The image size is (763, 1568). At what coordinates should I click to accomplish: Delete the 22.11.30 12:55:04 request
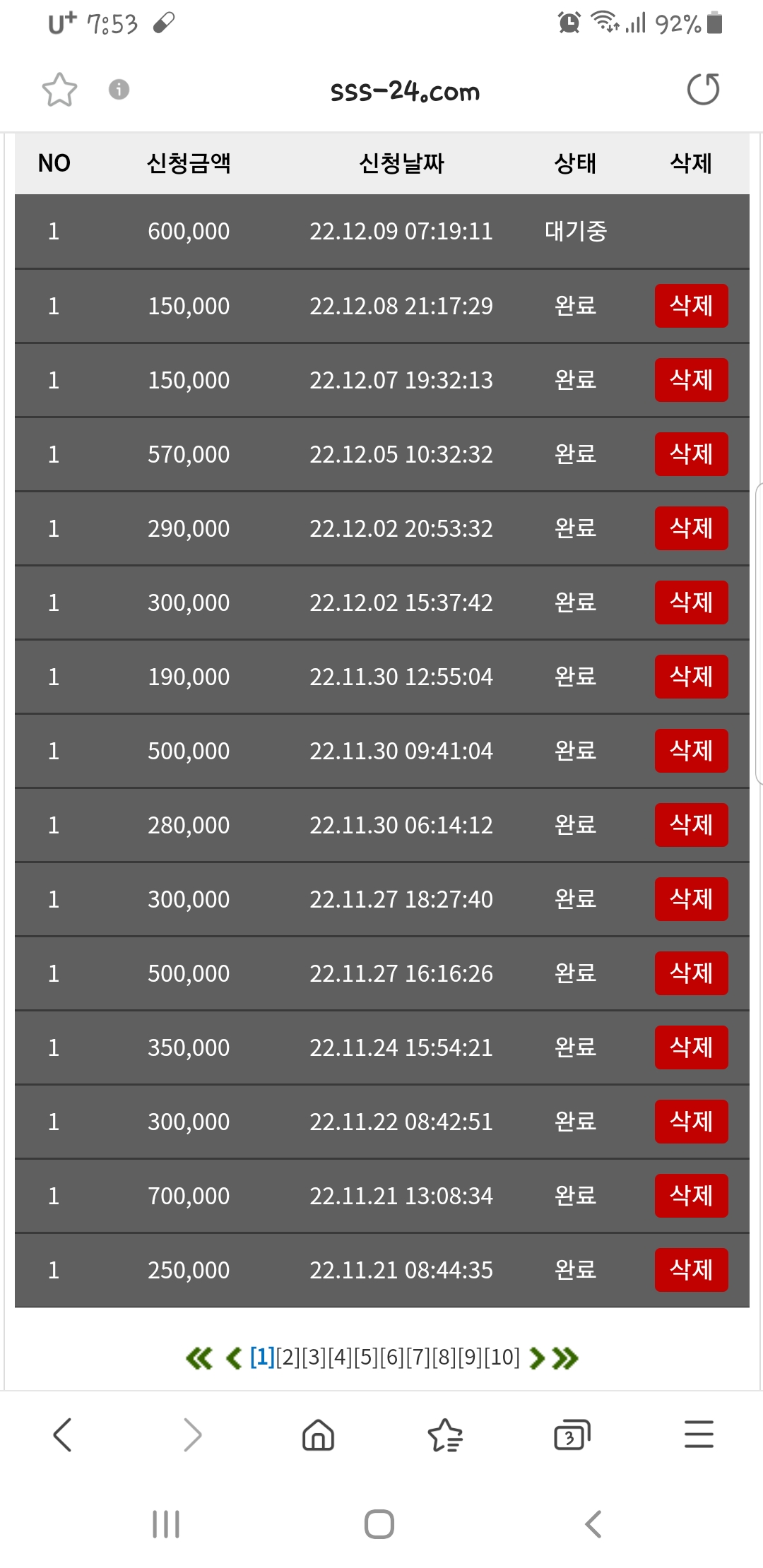click(x=691, y=677)
